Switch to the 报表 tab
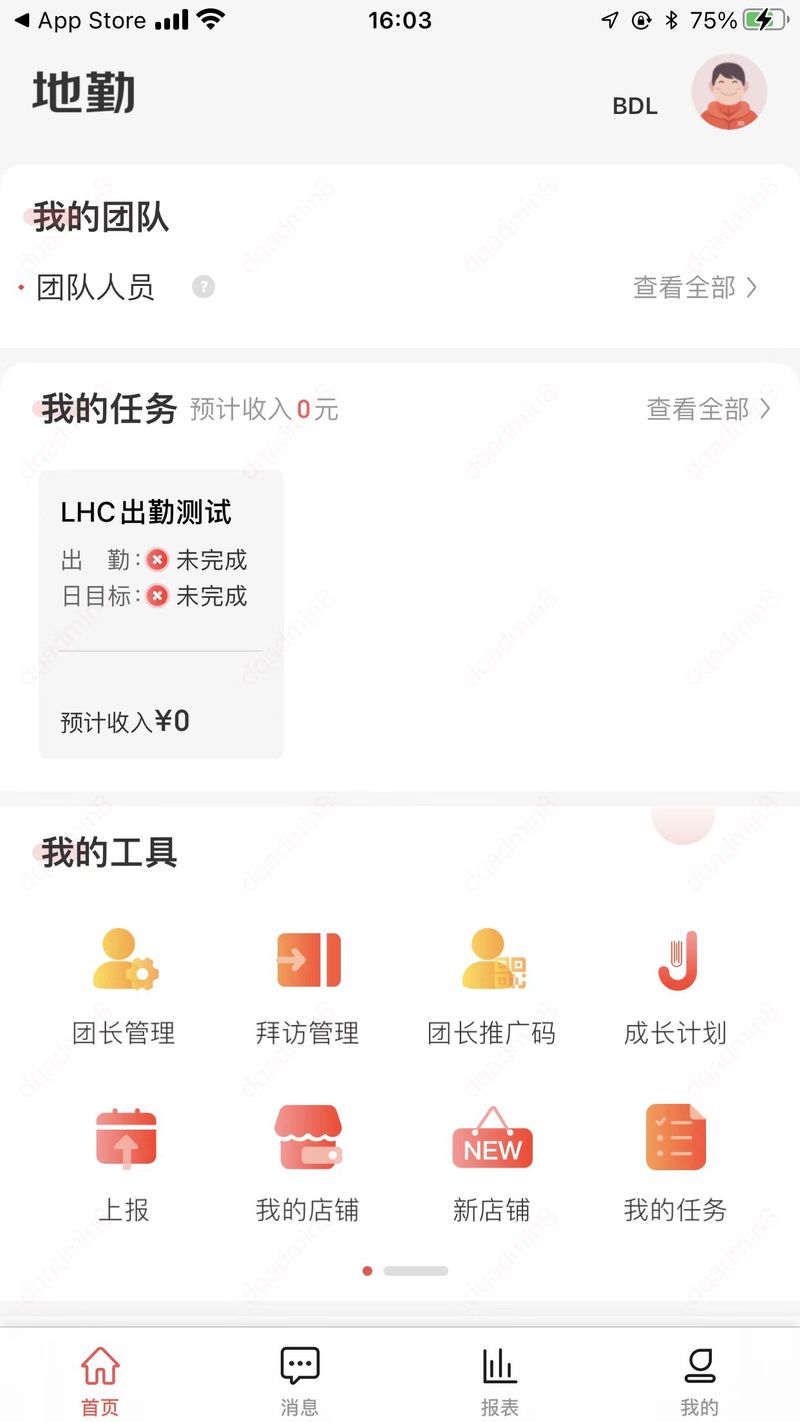 (x=499, y=1380)
